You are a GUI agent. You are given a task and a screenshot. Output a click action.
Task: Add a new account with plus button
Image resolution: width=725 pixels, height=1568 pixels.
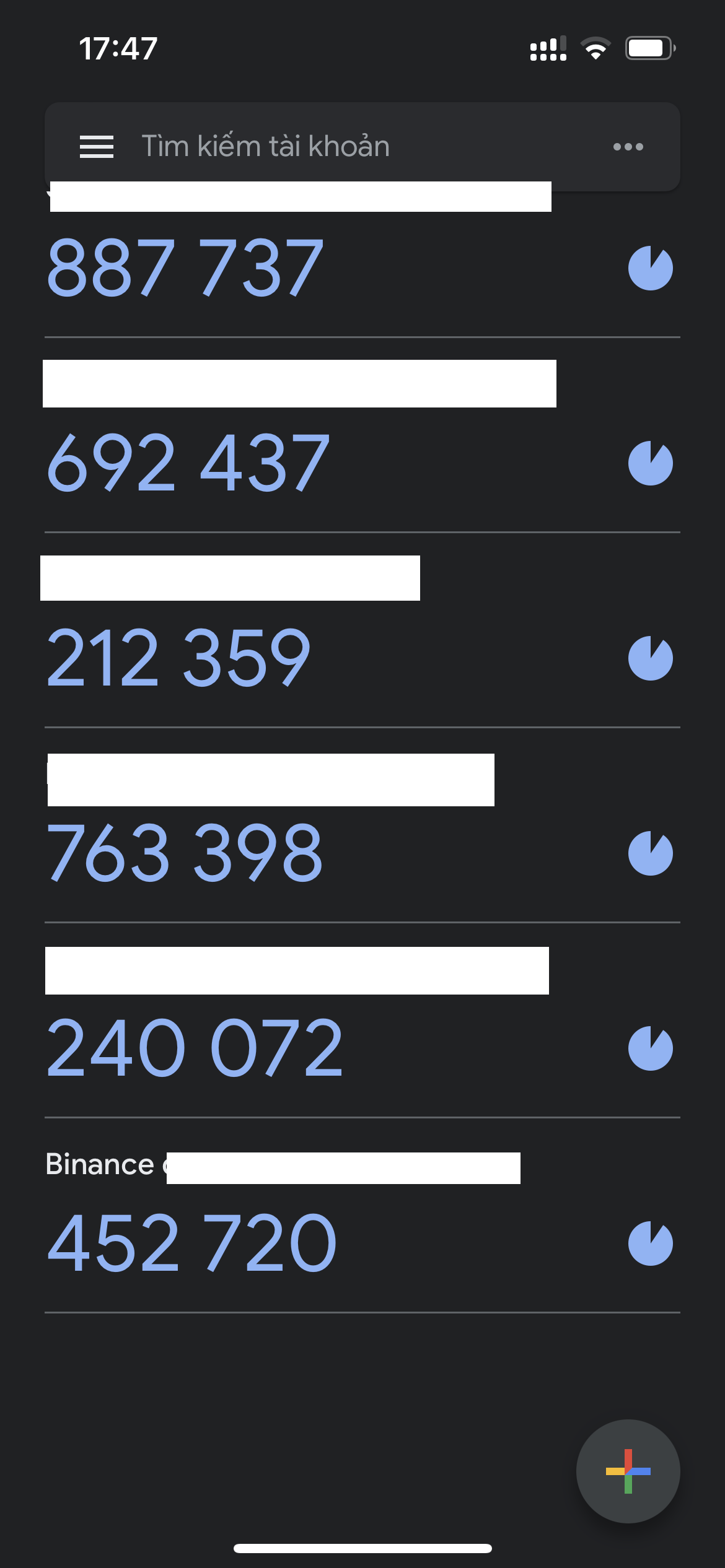tap(628, 1471)
